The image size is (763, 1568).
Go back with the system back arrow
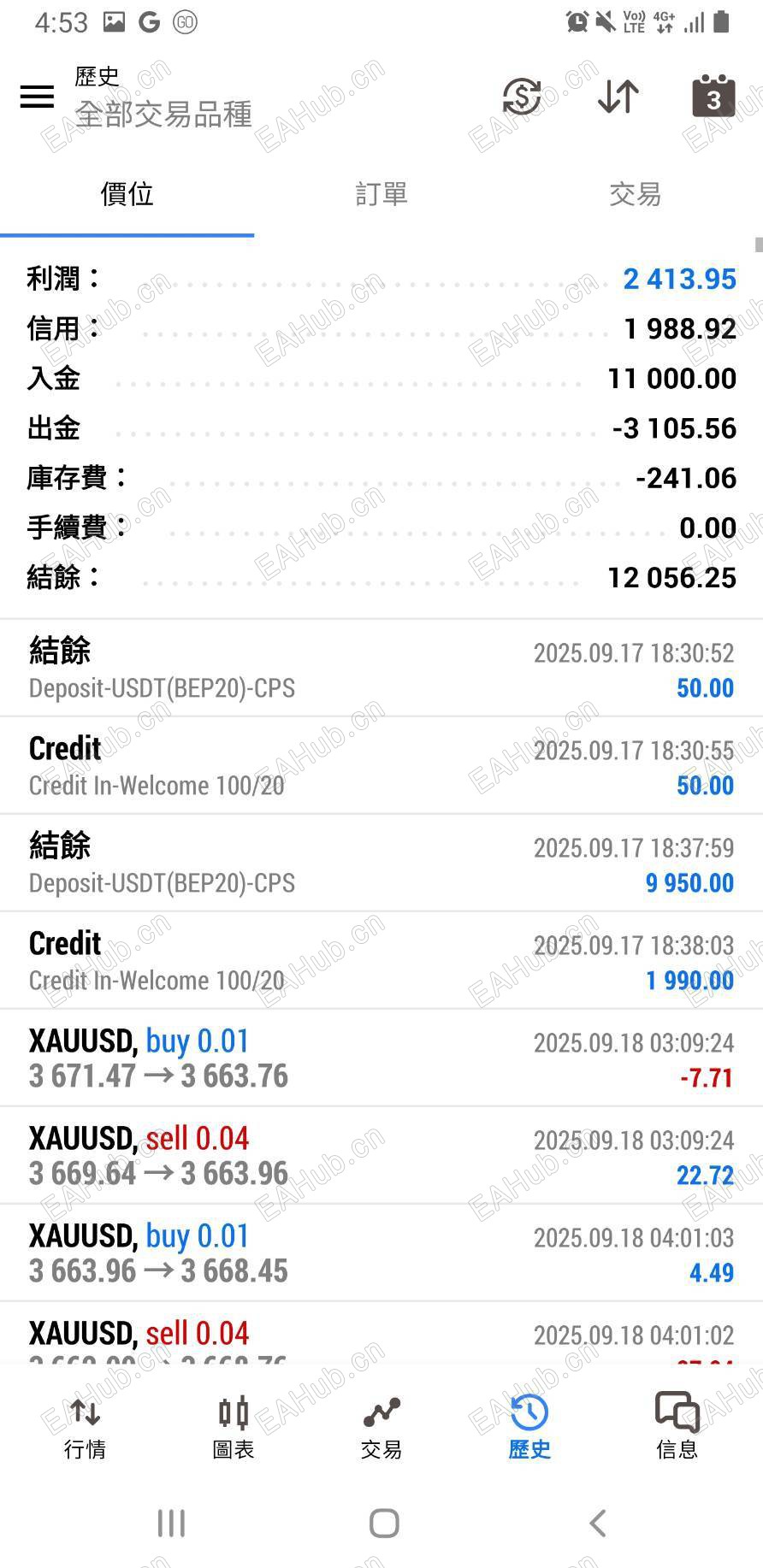(598, 1523)
